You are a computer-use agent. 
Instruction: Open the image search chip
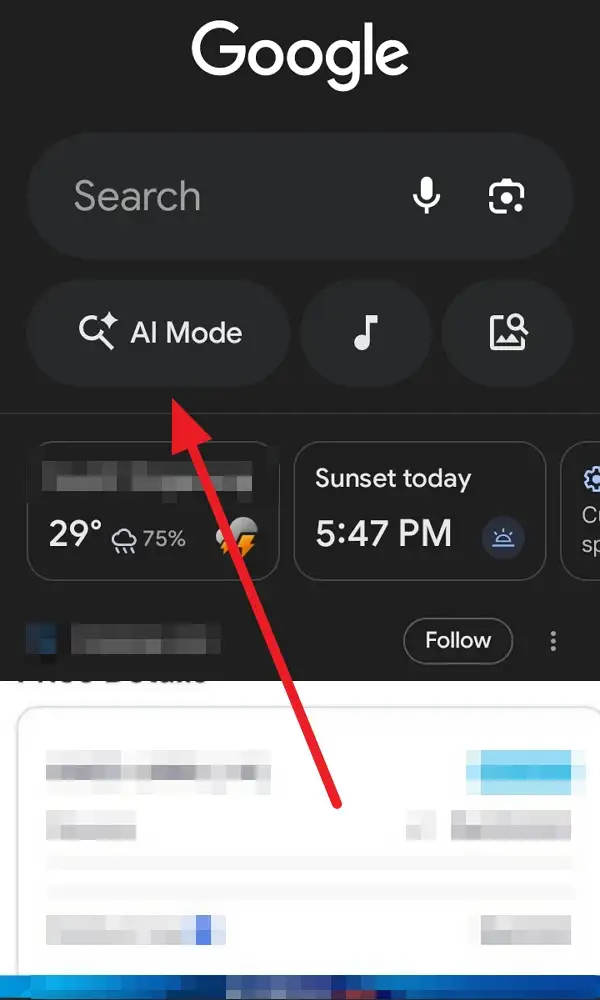(x=508, y=332)
